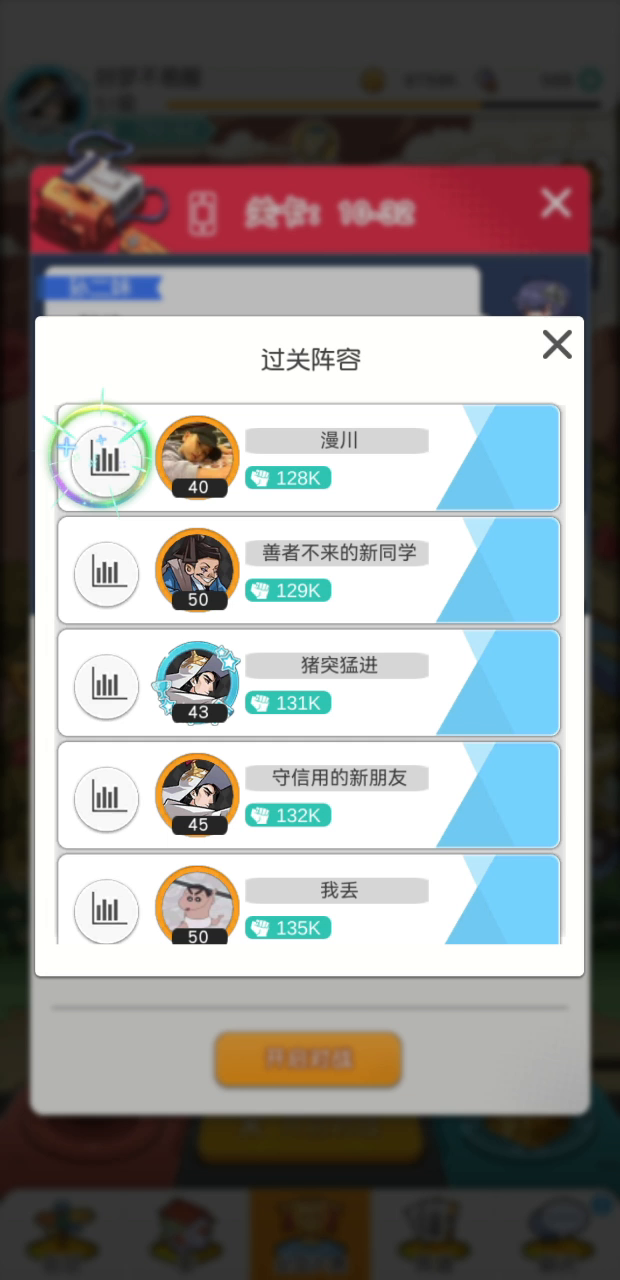Open stats chart for 漫川
This screenshot has width=620, height=1280.
[x=106, y=458]
